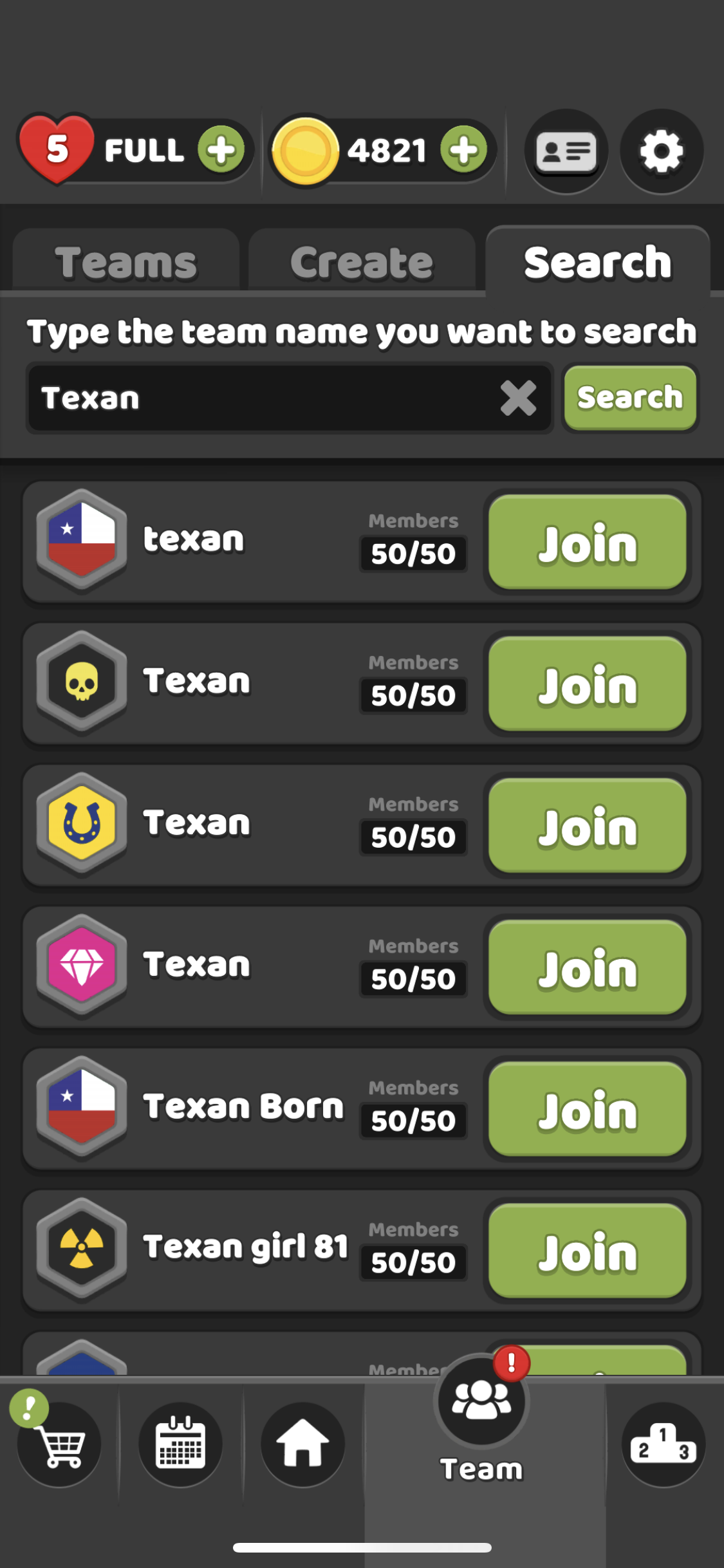Open the settings gear
This screenshot has width=724, height=1568.
(661, 151)
